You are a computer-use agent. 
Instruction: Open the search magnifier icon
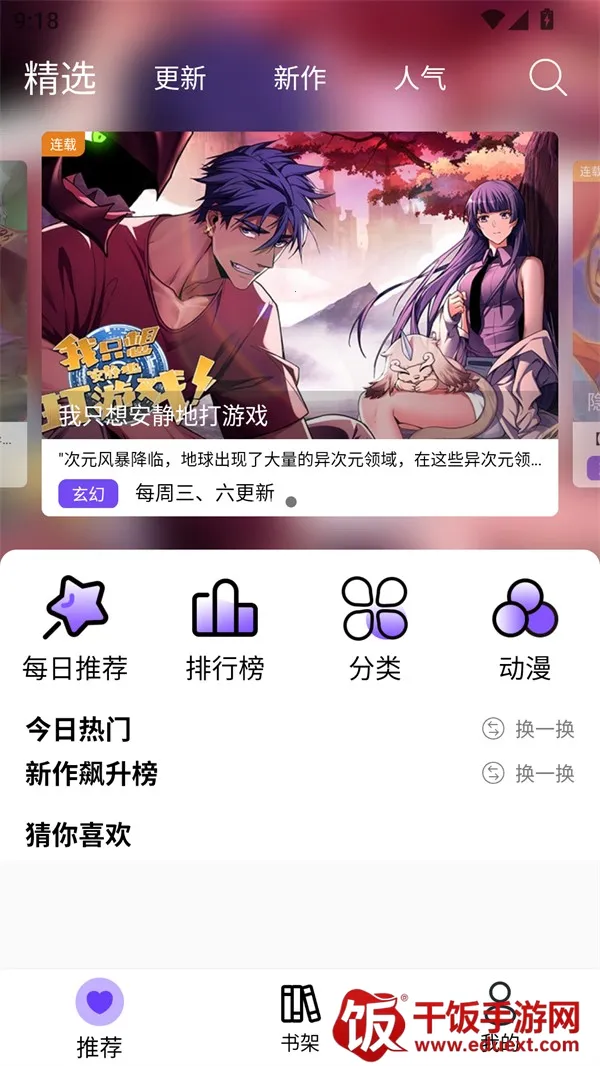point(547,77)
